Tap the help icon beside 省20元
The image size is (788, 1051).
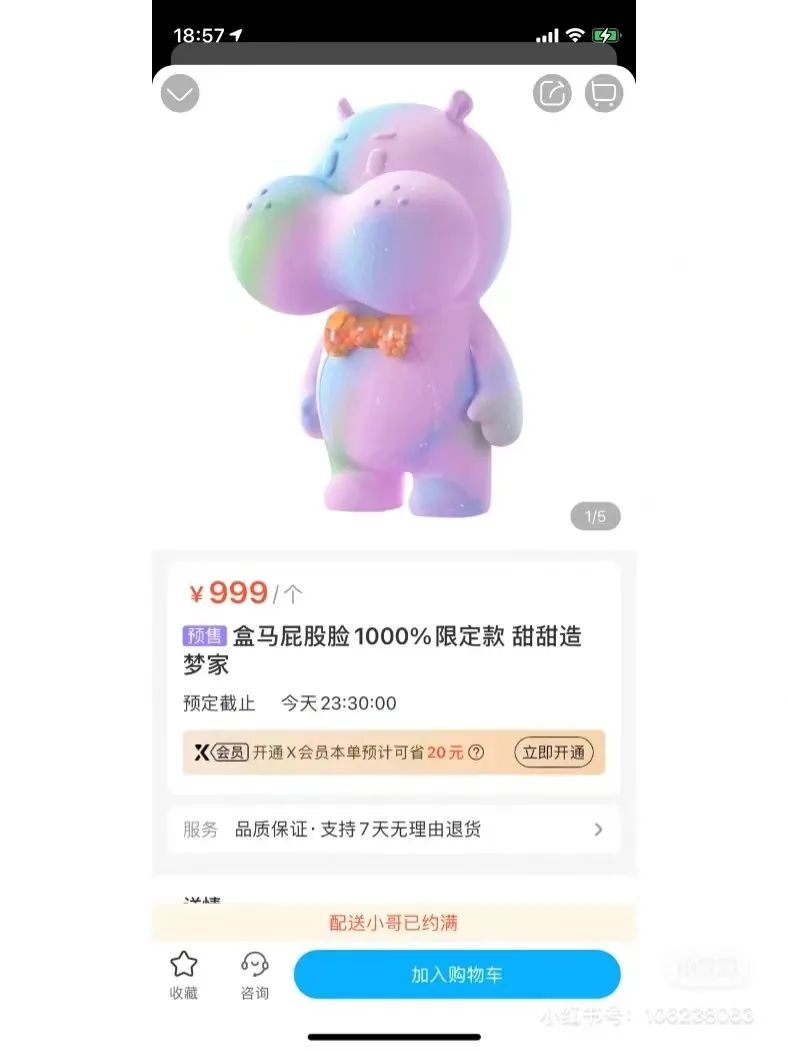(476, 753)
